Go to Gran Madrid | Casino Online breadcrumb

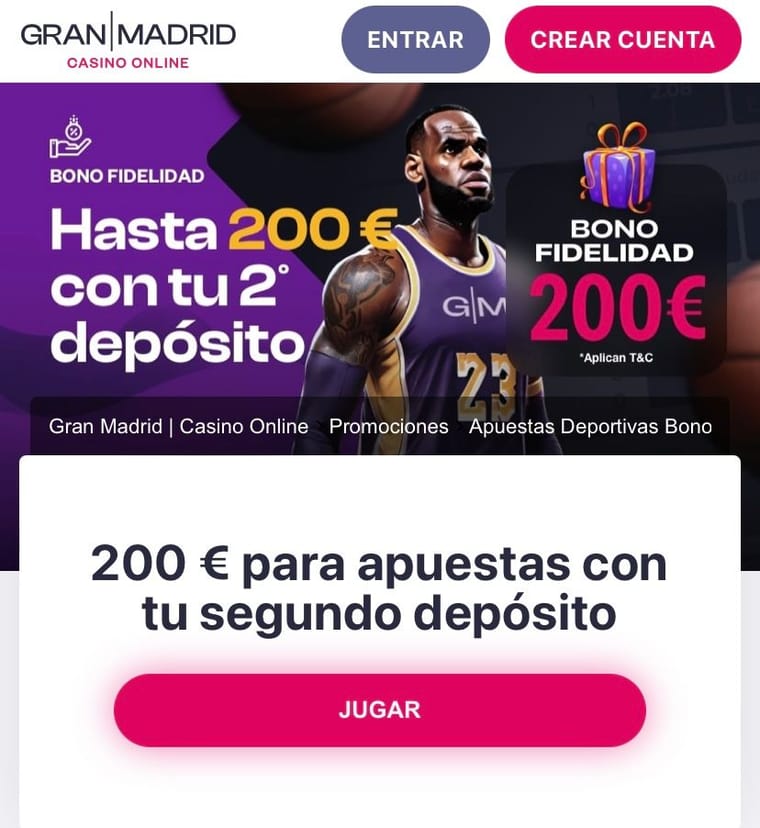tap(178, 426)
